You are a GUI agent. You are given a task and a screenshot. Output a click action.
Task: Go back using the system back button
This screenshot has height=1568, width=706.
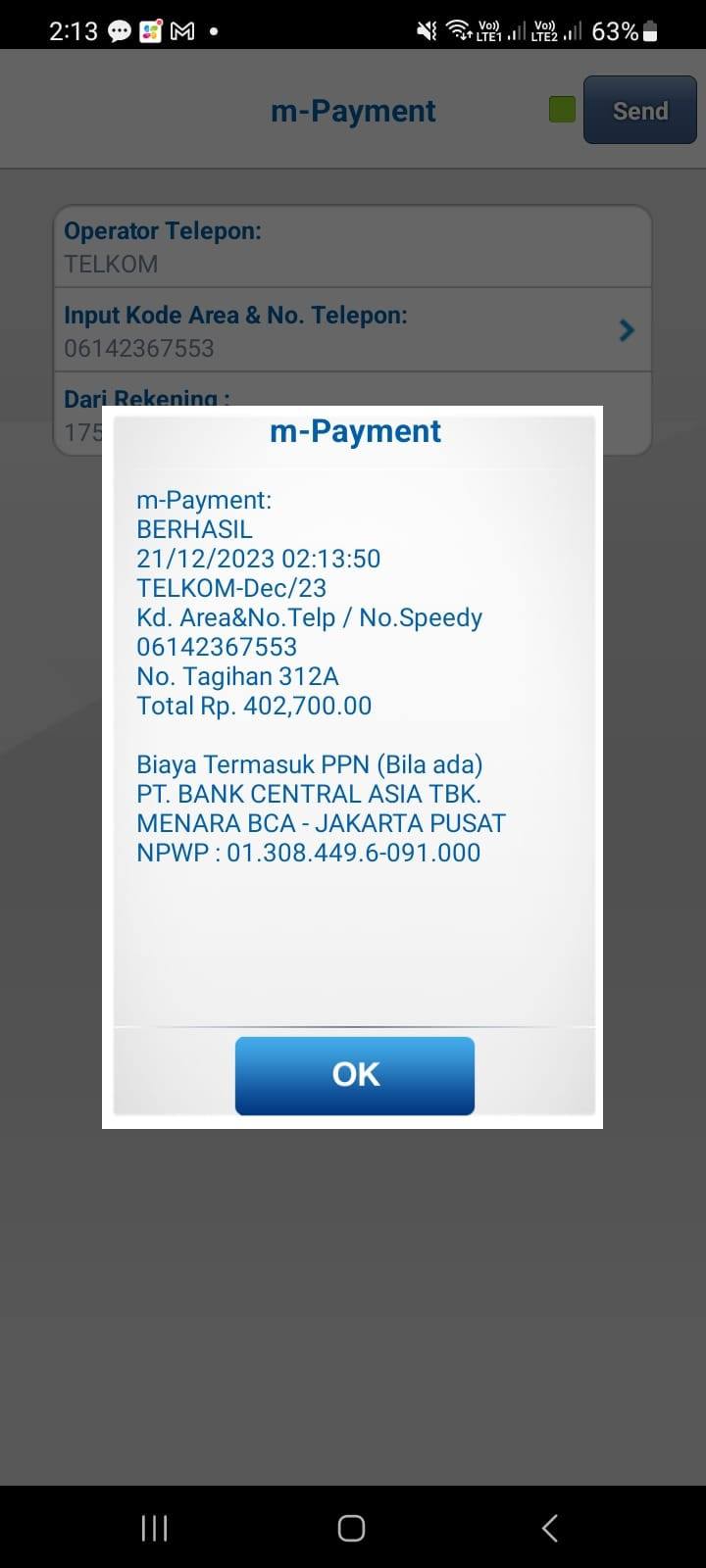[x=550, y=1527]
